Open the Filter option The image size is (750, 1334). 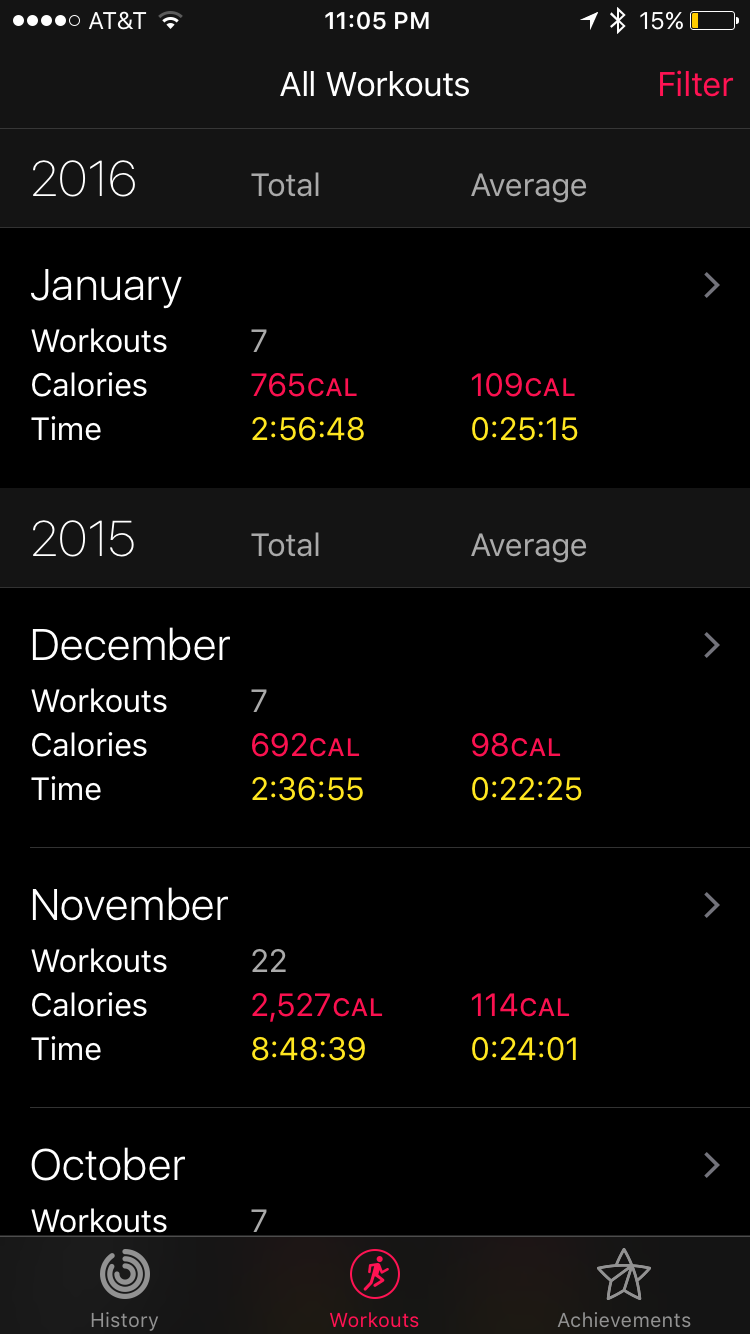[695, 85]
